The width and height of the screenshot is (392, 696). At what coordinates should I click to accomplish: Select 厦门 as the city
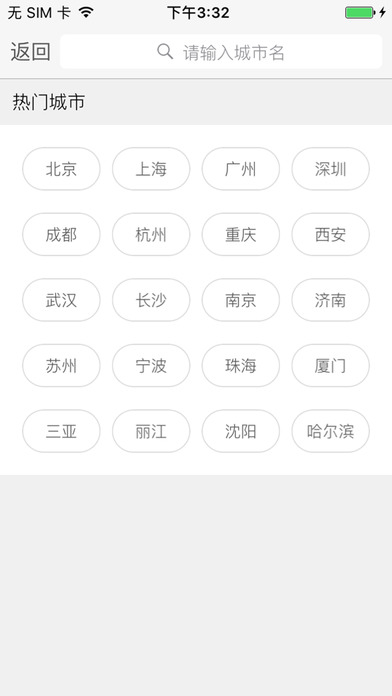point(330,366)
